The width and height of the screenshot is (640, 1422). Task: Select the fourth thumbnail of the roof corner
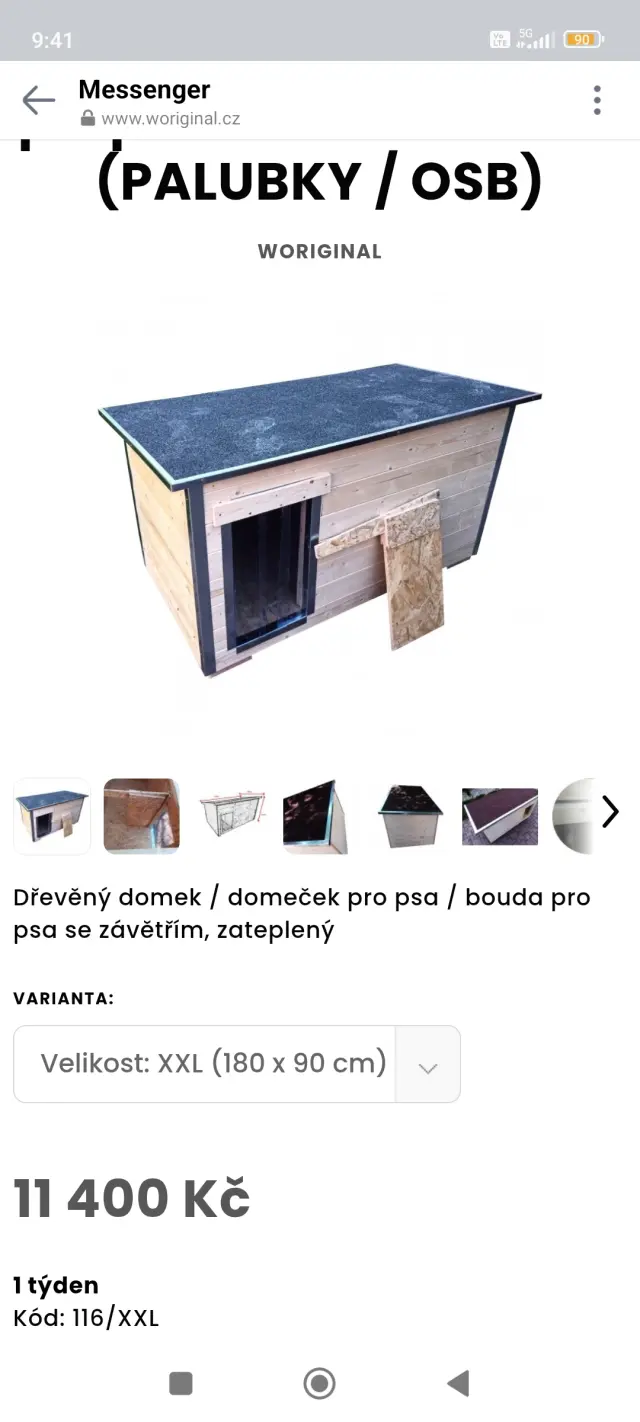click(320, 816)
